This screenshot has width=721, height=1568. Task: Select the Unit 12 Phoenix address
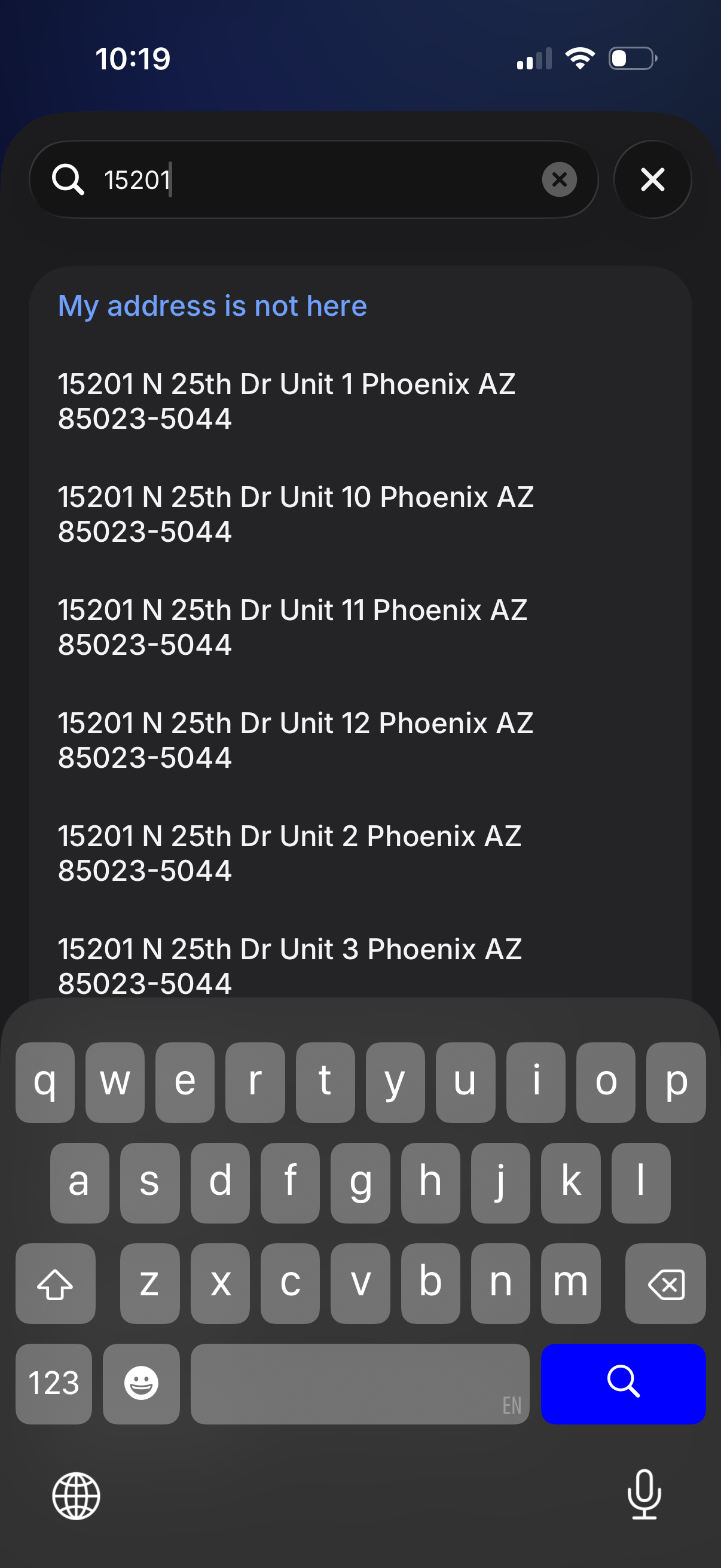[x=295, y=740]
